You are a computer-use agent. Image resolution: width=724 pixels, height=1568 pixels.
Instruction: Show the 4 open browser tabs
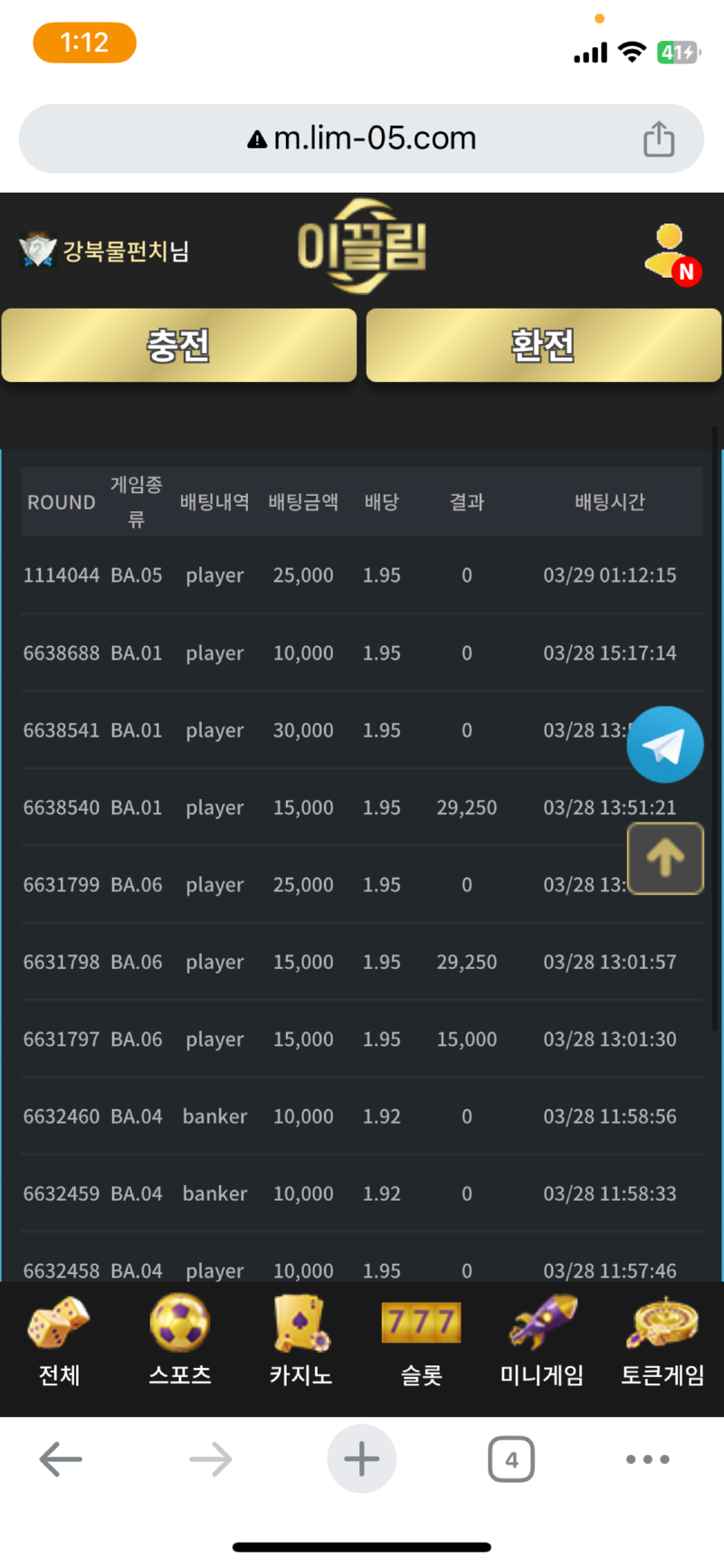point(511,1459)
